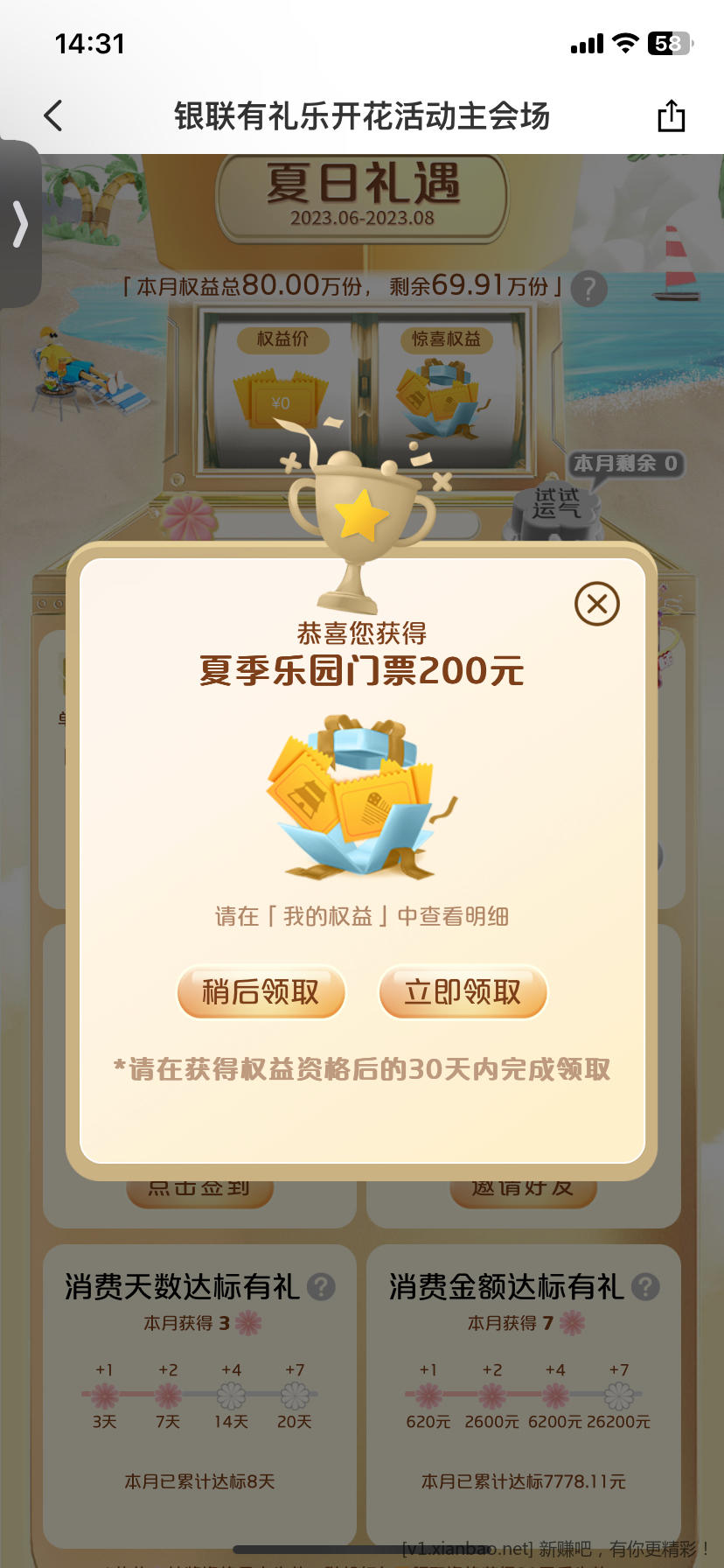Screen dimensions: 724x1568
Task: Expand the left side drawer handle
Action: 20,224
